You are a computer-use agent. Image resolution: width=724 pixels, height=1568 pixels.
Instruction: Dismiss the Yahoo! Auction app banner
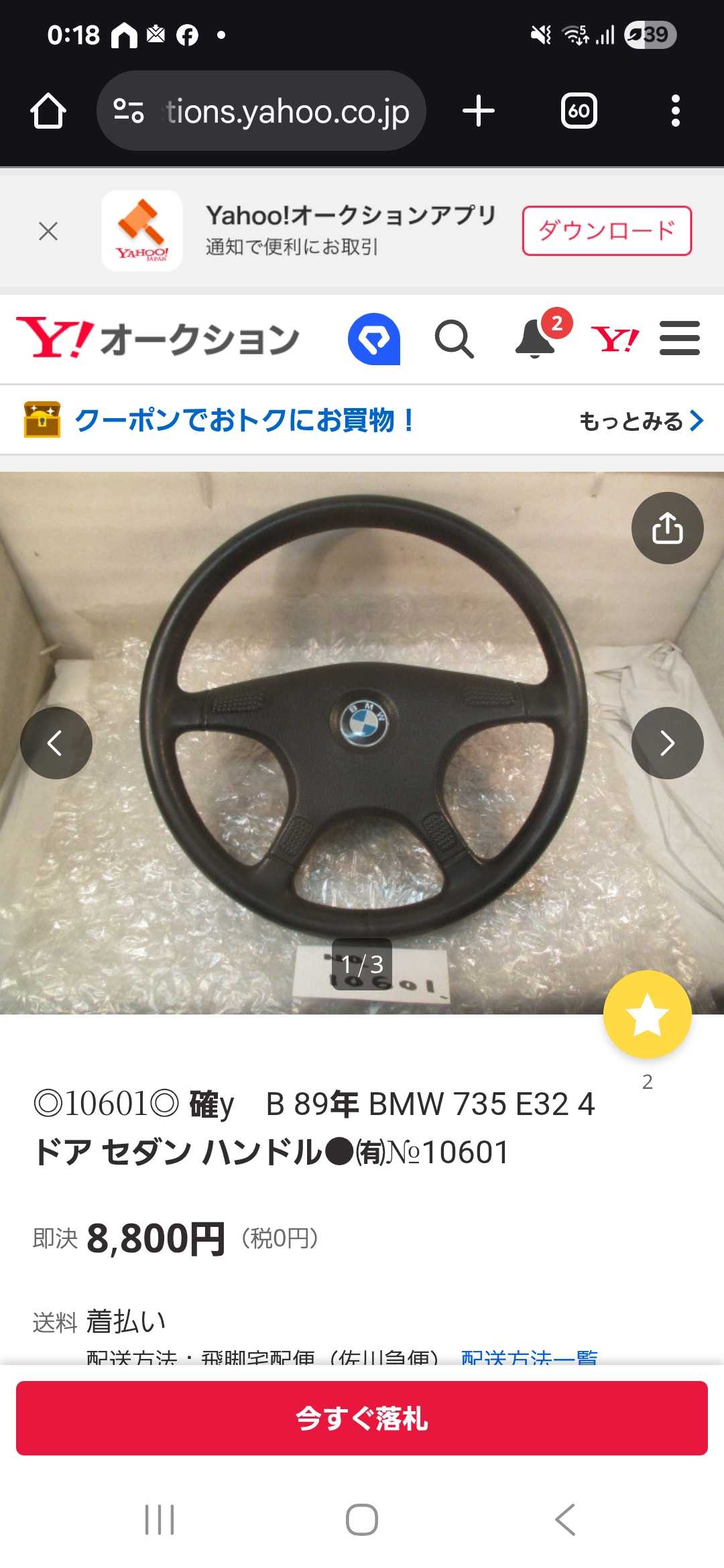click(48, 231)
